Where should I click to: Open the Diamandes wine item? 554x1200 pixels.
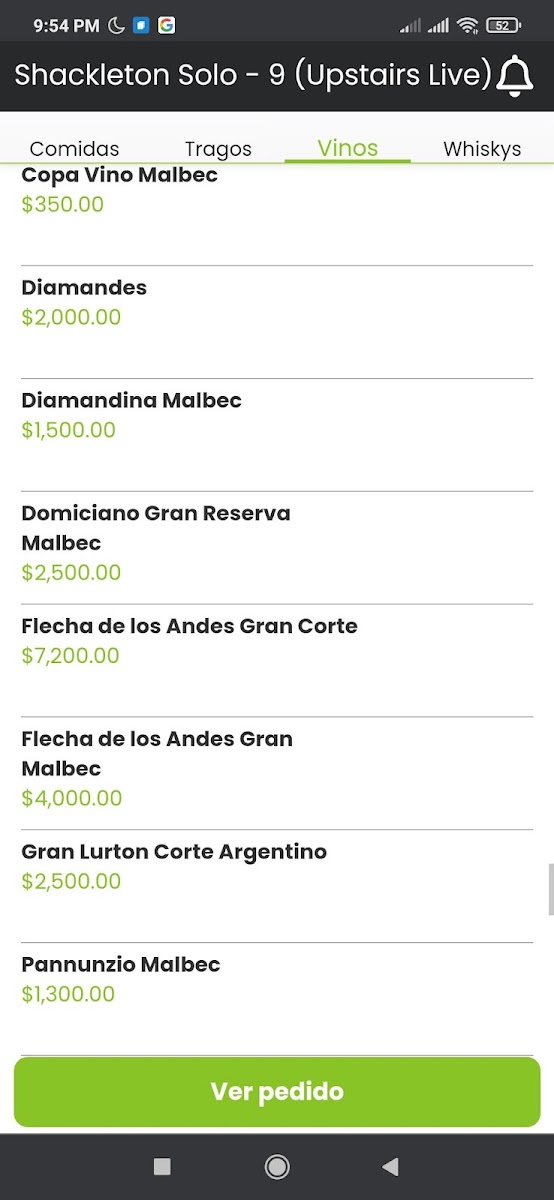[277, 322]
